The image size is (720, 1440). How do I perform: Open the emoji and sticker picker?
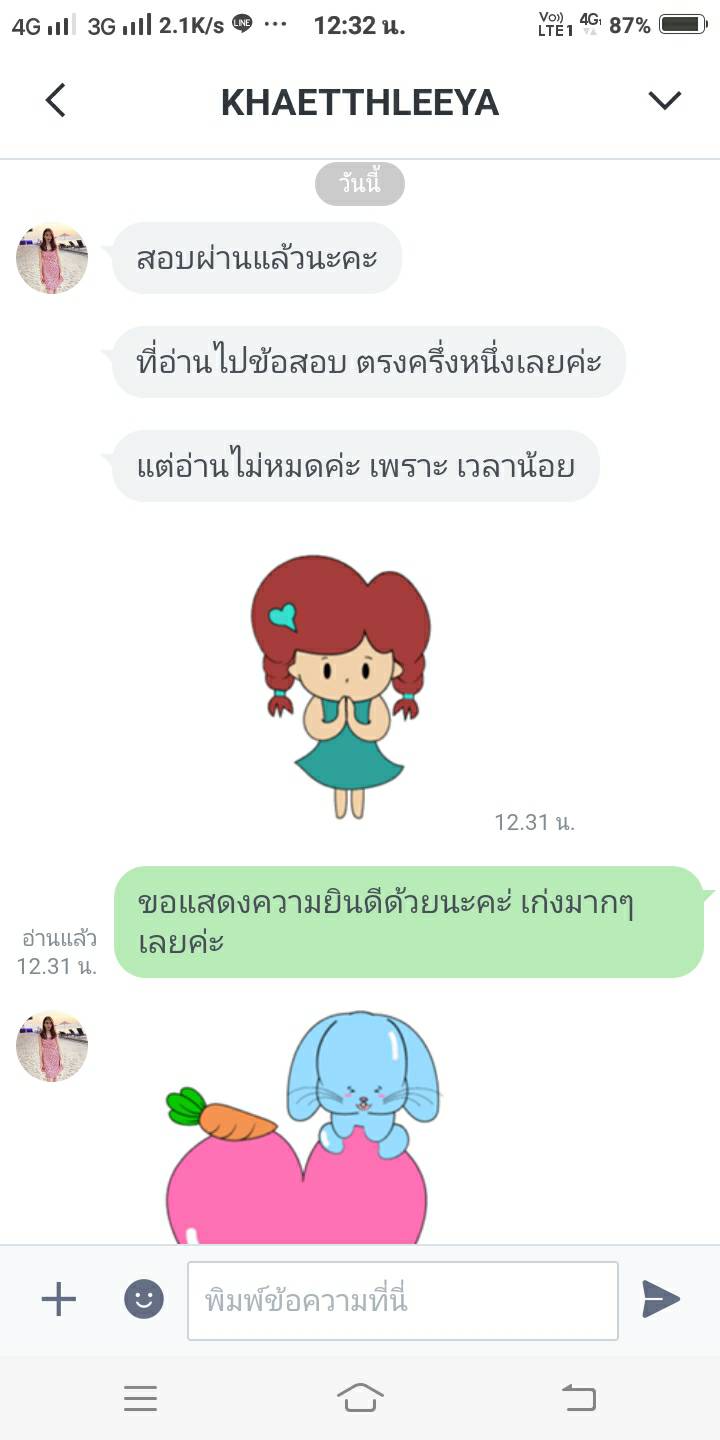(x=144, y=1299)
